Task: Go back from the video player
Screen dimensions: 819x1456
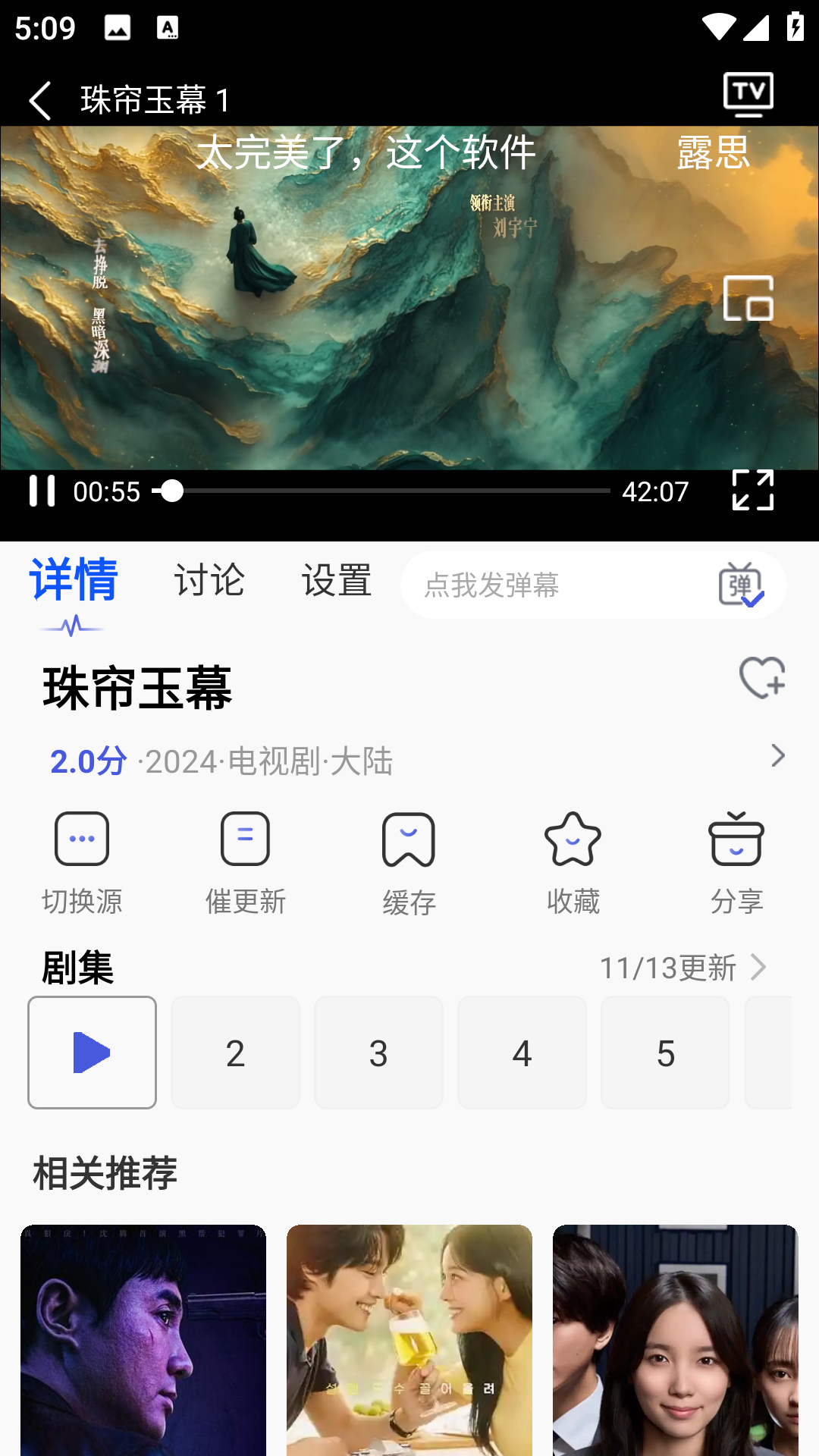Action: click(40, 100)
